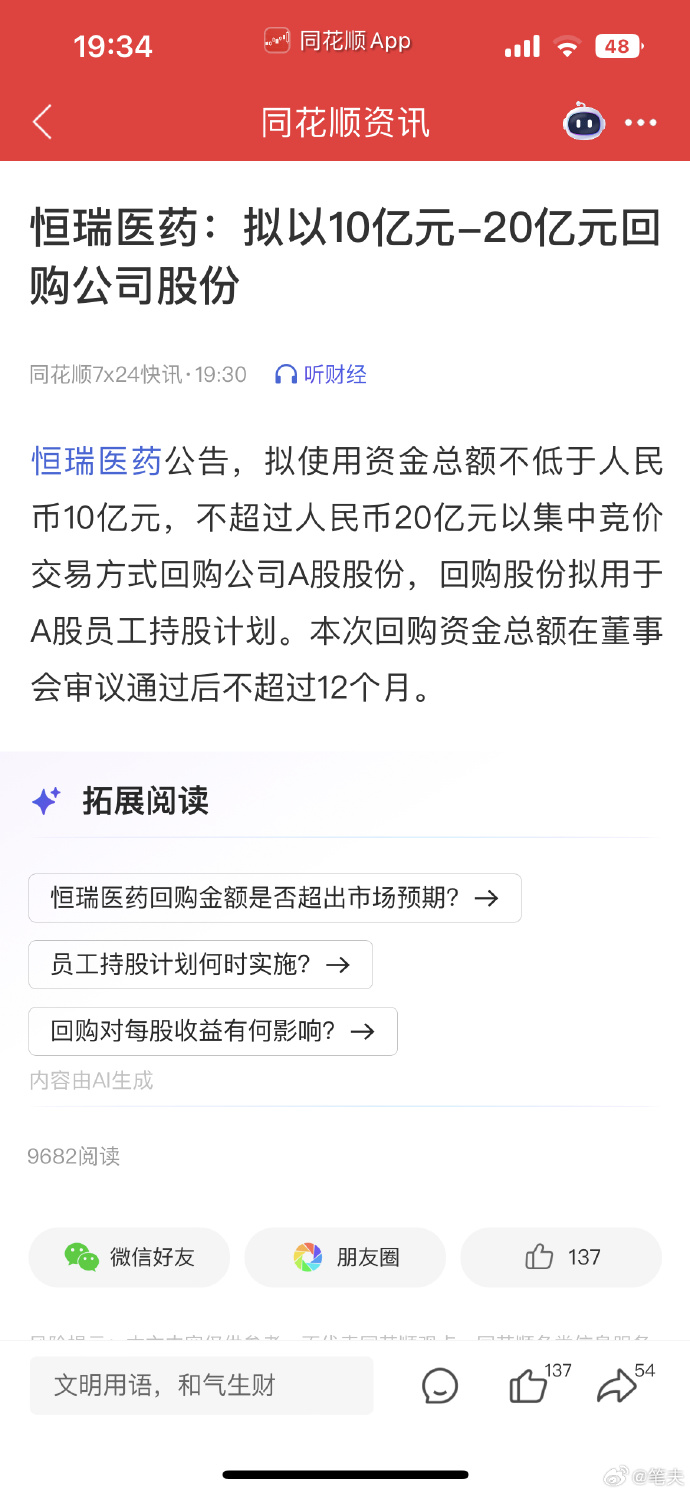This screenshot has width=690, height=1493.
Task: Share the article to 朋友圈
Action: (x=345, y=1257)
